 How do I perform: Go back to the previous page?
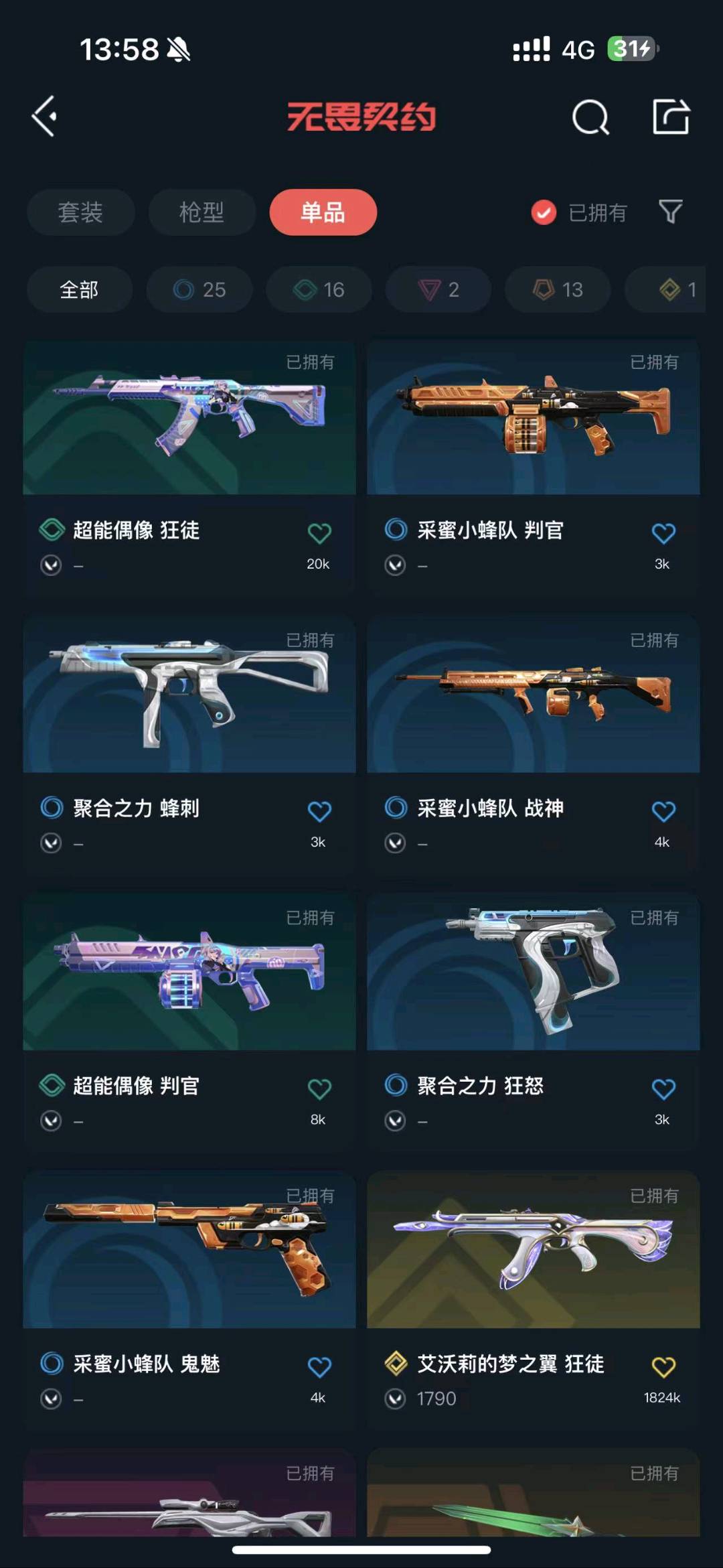click(45, 117)
